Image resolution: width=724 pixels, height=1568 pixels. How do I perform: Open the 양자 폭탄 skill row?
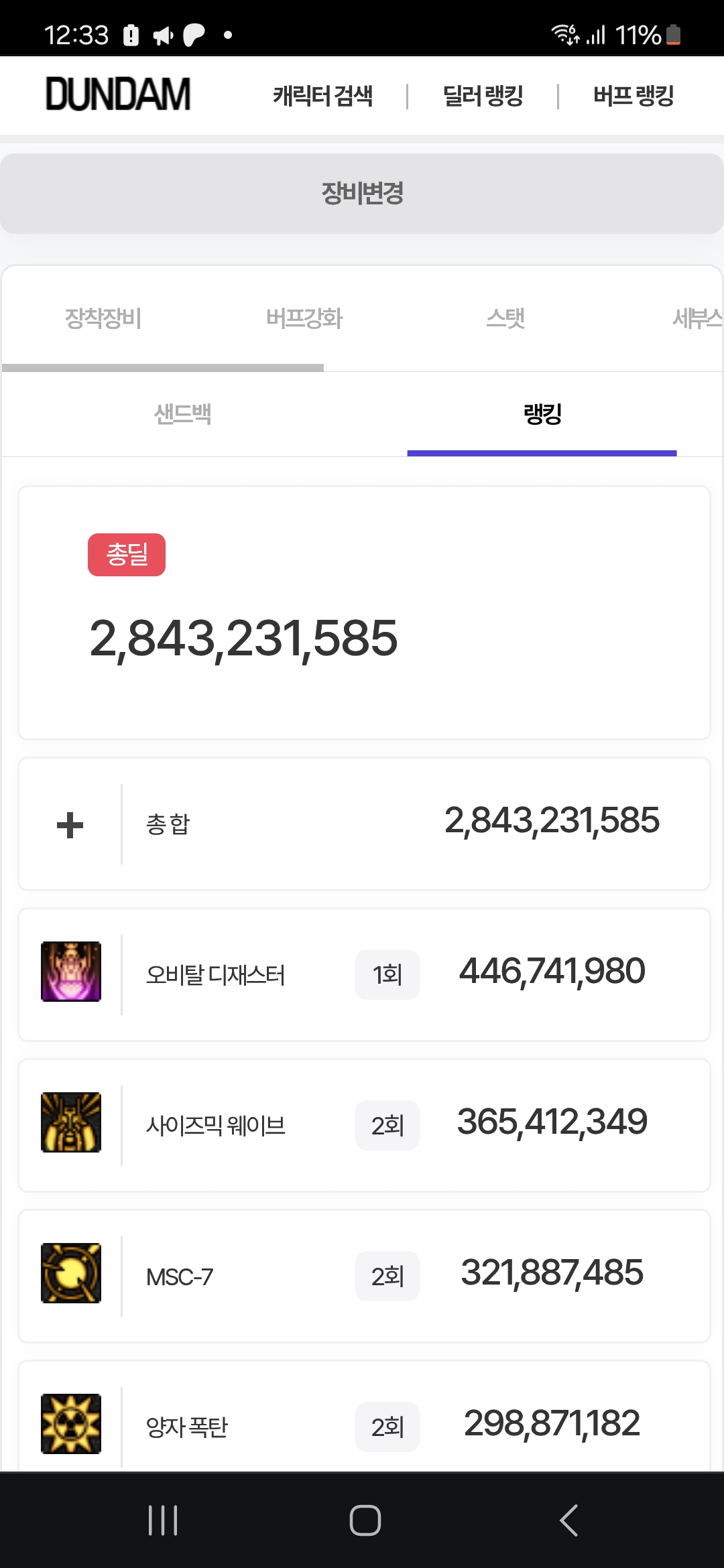[364, 1417]
